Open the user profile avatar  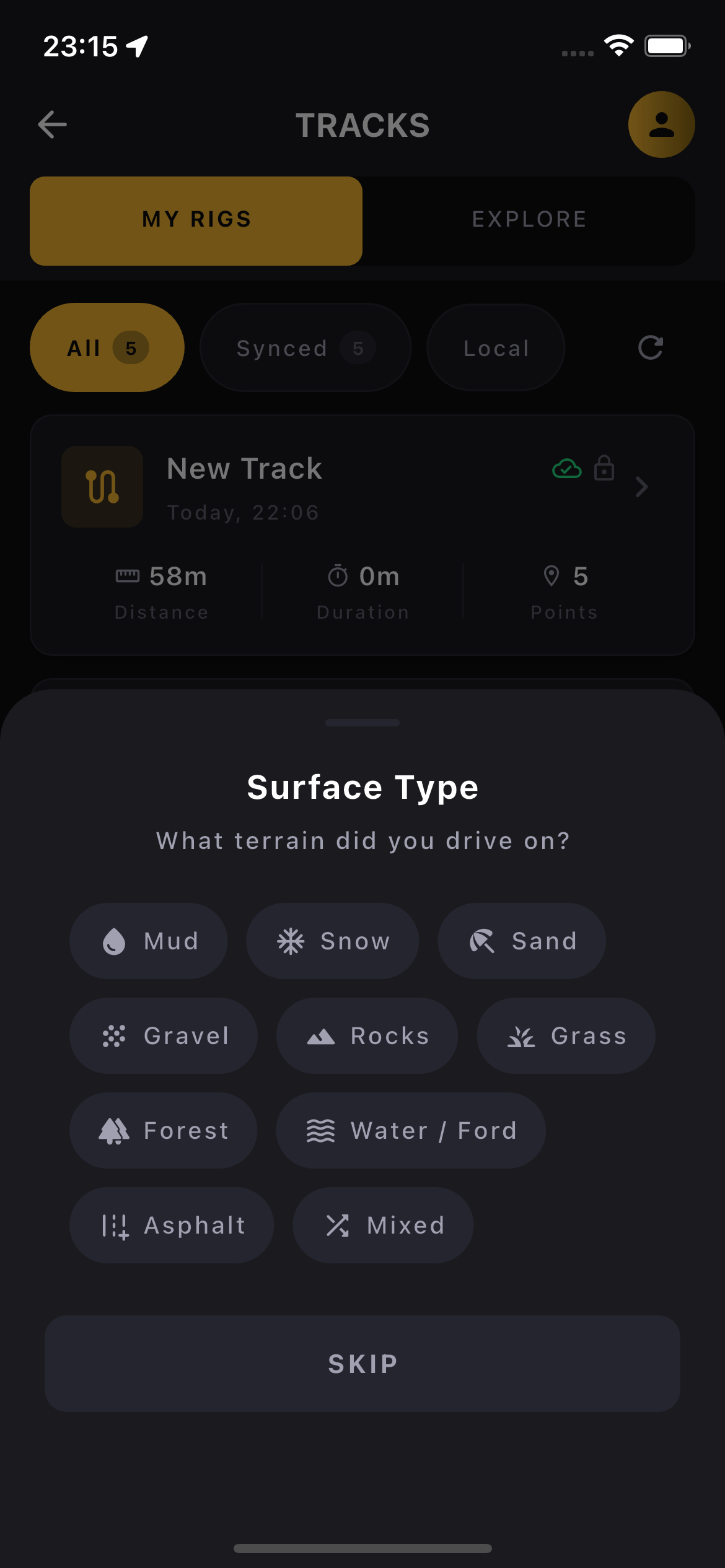pyautogui.click(x=661, y=124)
